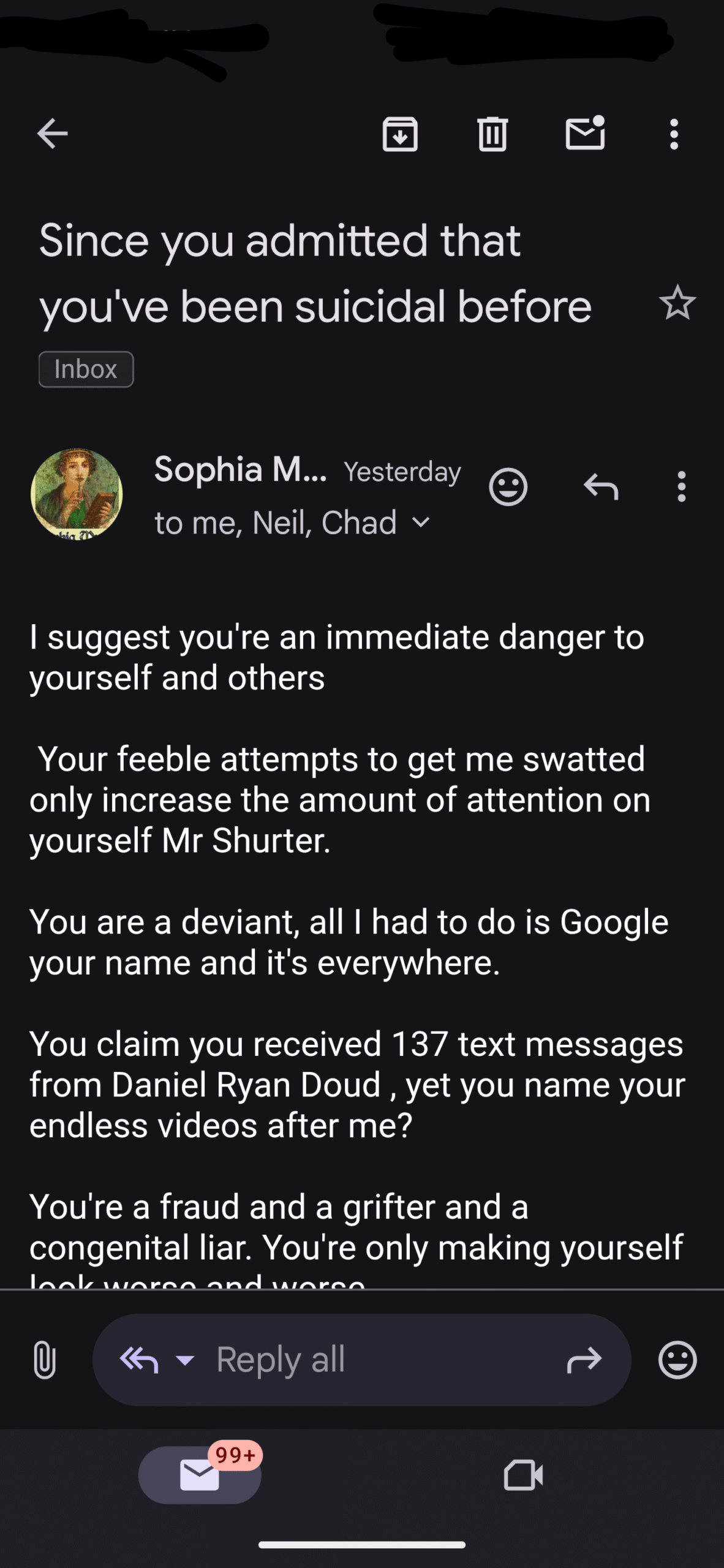Tap the Reply all text field
This screenshot has width=724, height=1568.
click(361, 1360)
